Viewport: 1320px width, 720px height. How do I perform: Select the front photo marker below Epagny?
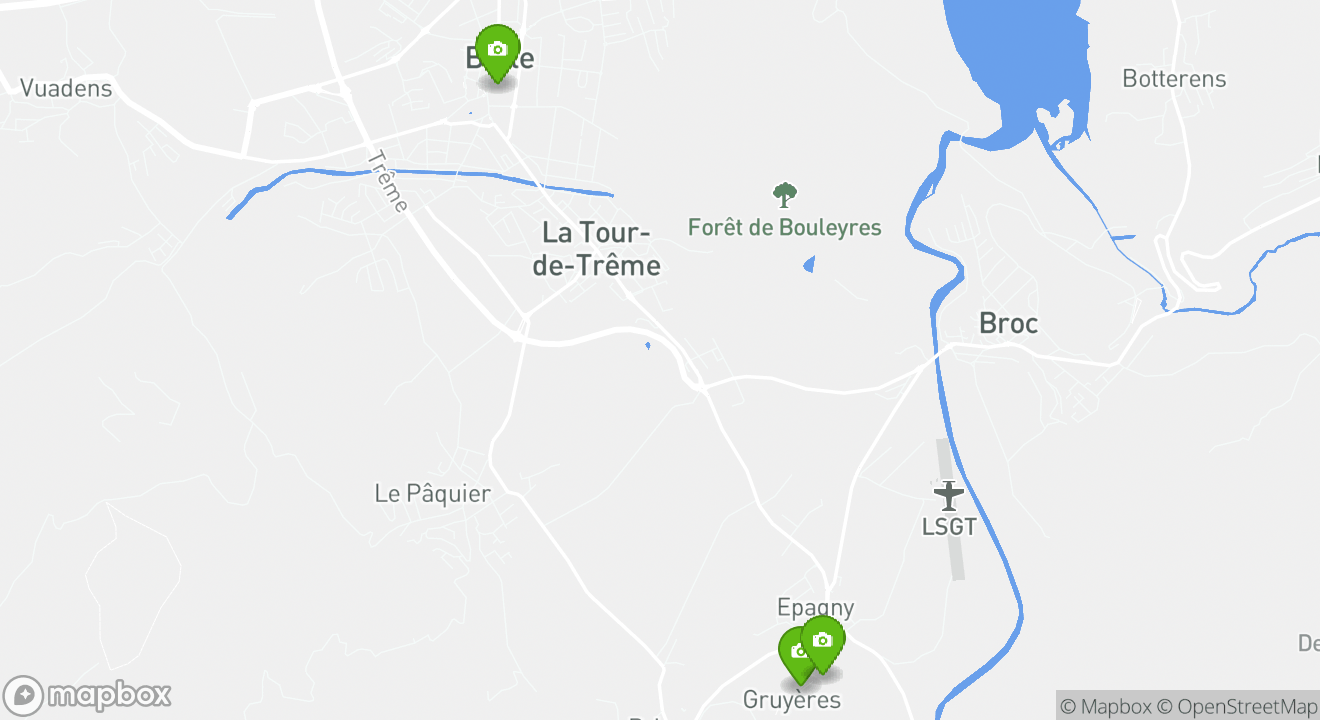click(x=823, y=641)
